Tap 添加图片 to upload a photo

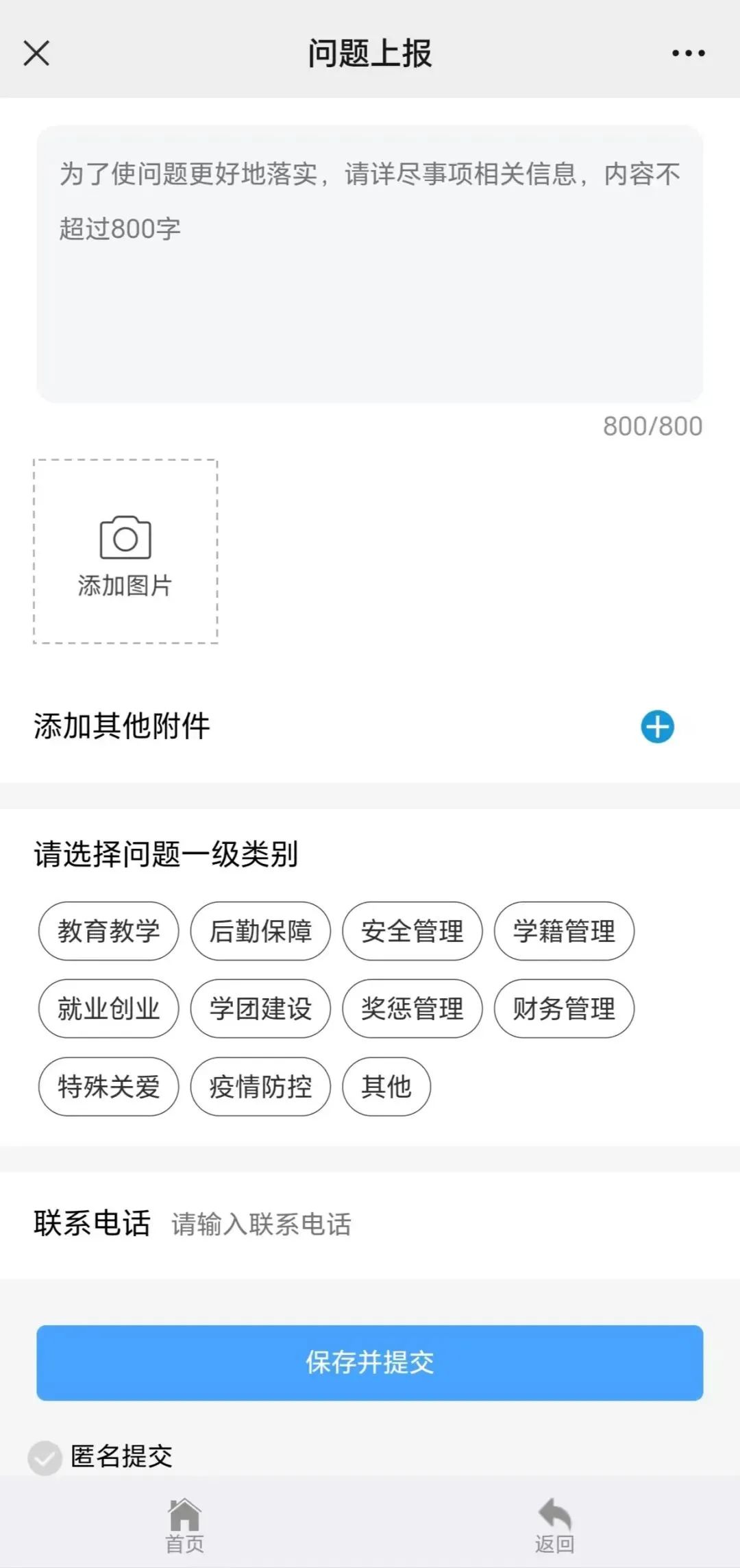[x=125, y=552]
